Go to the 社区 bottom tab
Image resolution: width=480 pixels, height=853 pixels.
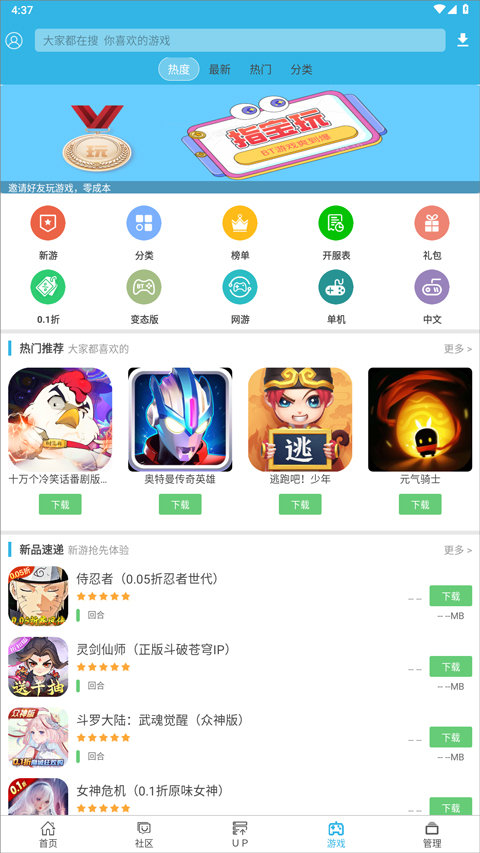point(144,835)
